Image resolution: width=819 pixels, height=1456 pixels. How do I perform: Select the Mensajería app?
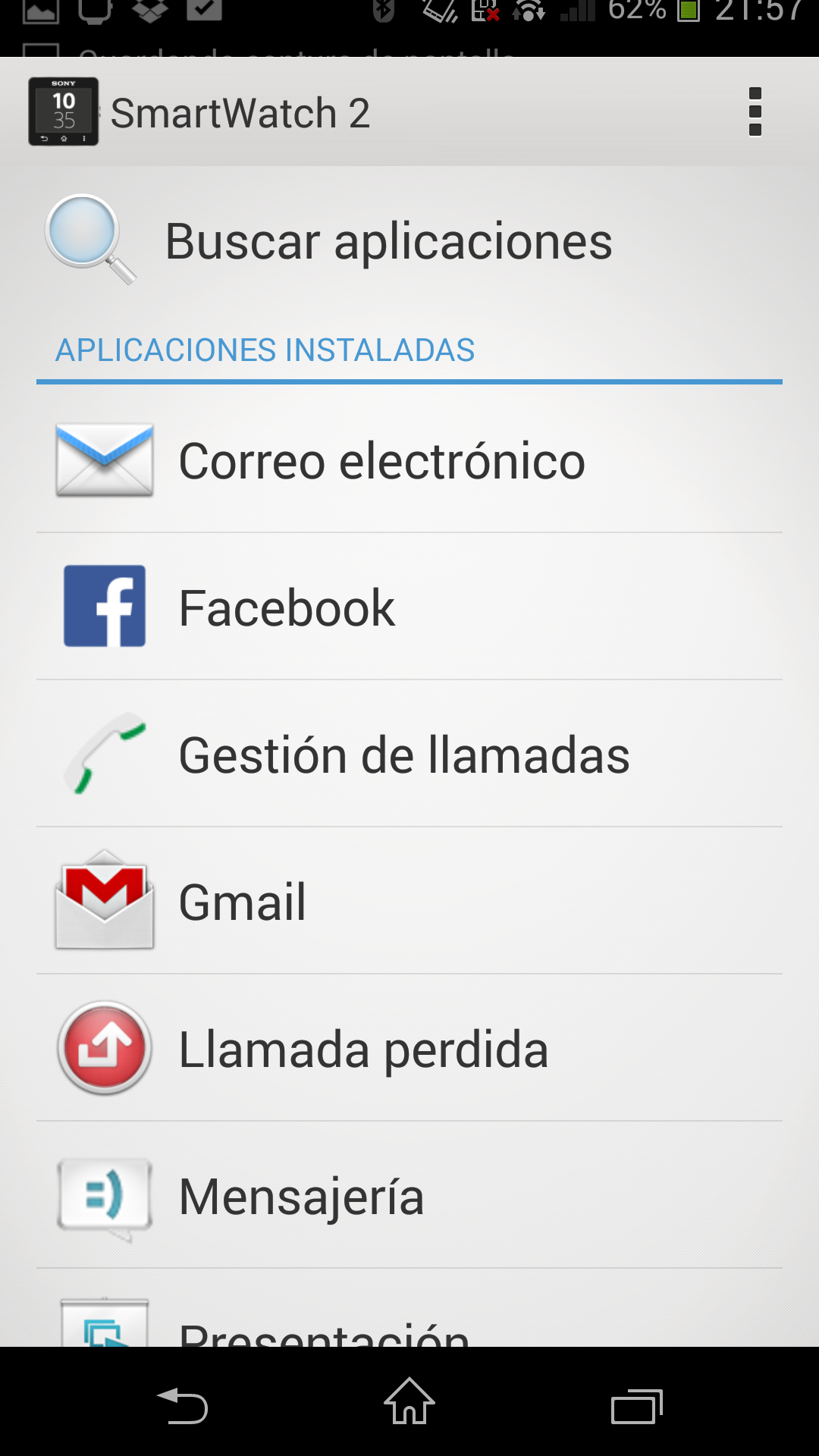[x=409, y=1196]
